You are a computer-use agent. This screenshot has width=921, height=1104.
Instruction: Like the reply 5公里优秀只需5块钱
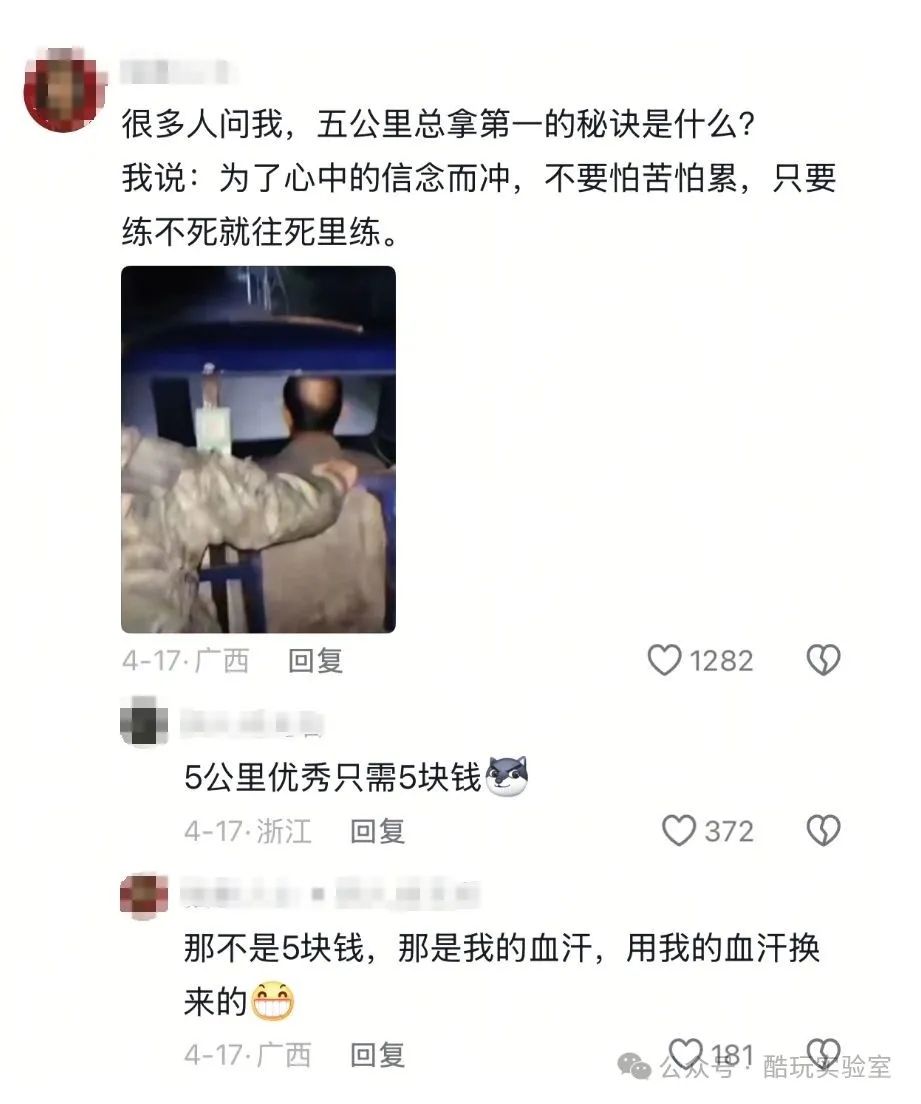tap(679, 831)
